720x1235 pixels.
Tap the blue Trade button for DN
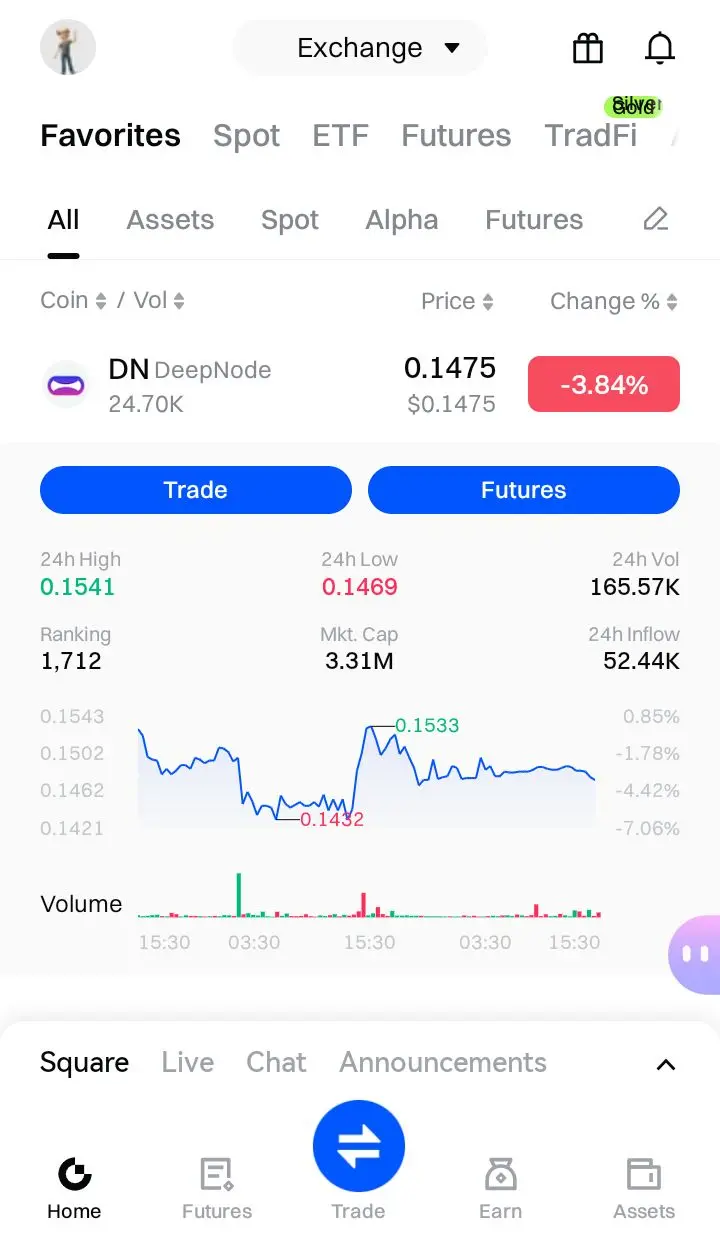196,490
